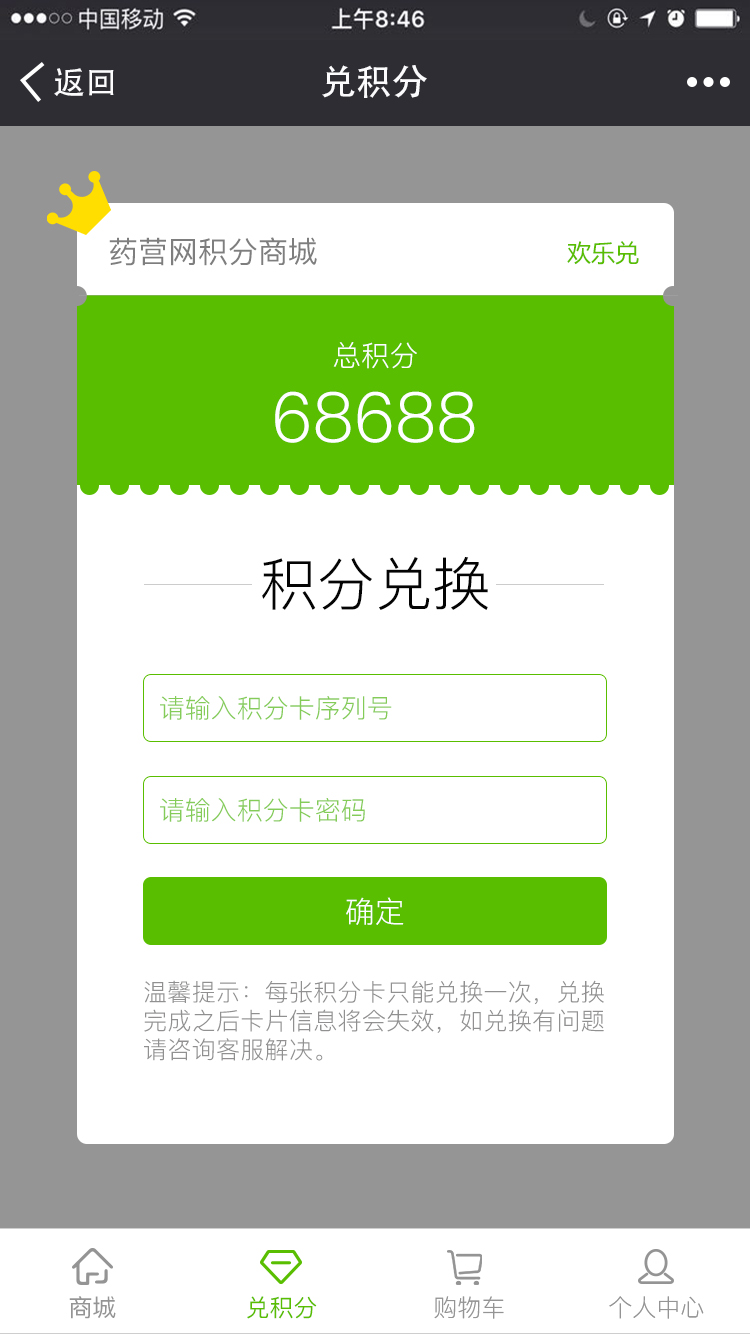Select the 兑积分 tab
Screen dimensions: 750x1334
point(281,1283)
